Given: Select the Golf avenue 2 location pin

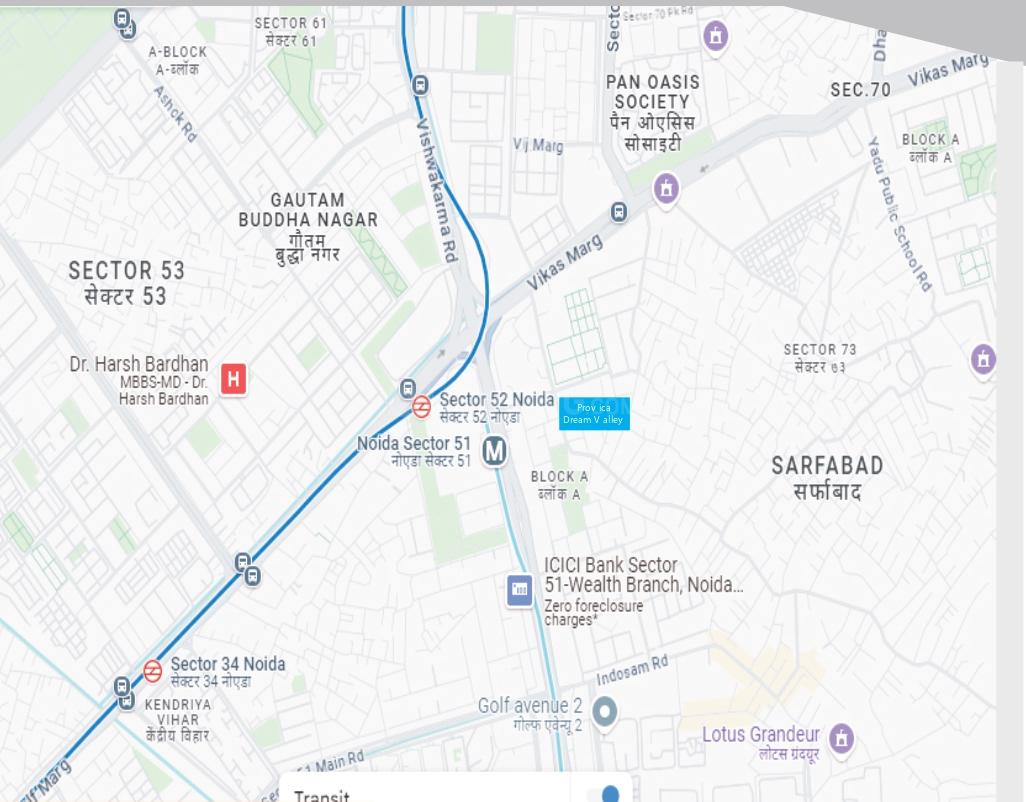Looking at the screenshot, I should click(603, 712).
